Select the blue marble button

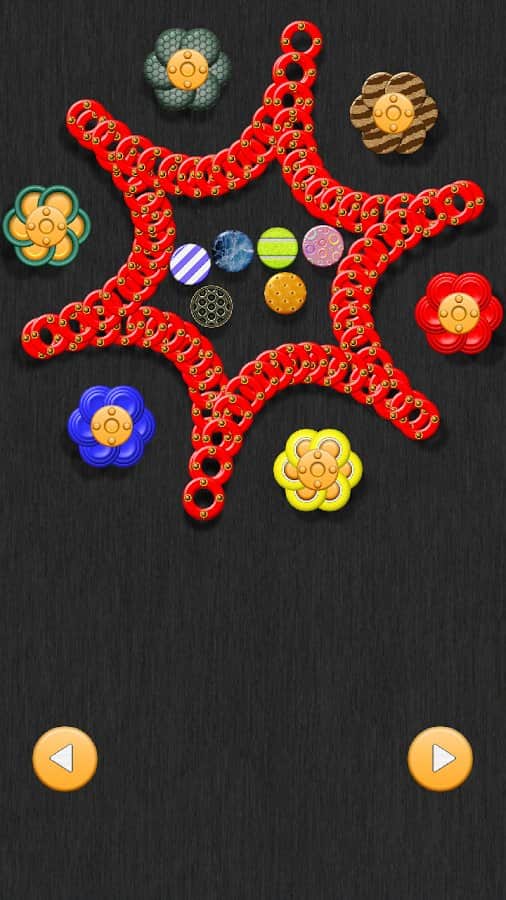[x=232, y=250]
